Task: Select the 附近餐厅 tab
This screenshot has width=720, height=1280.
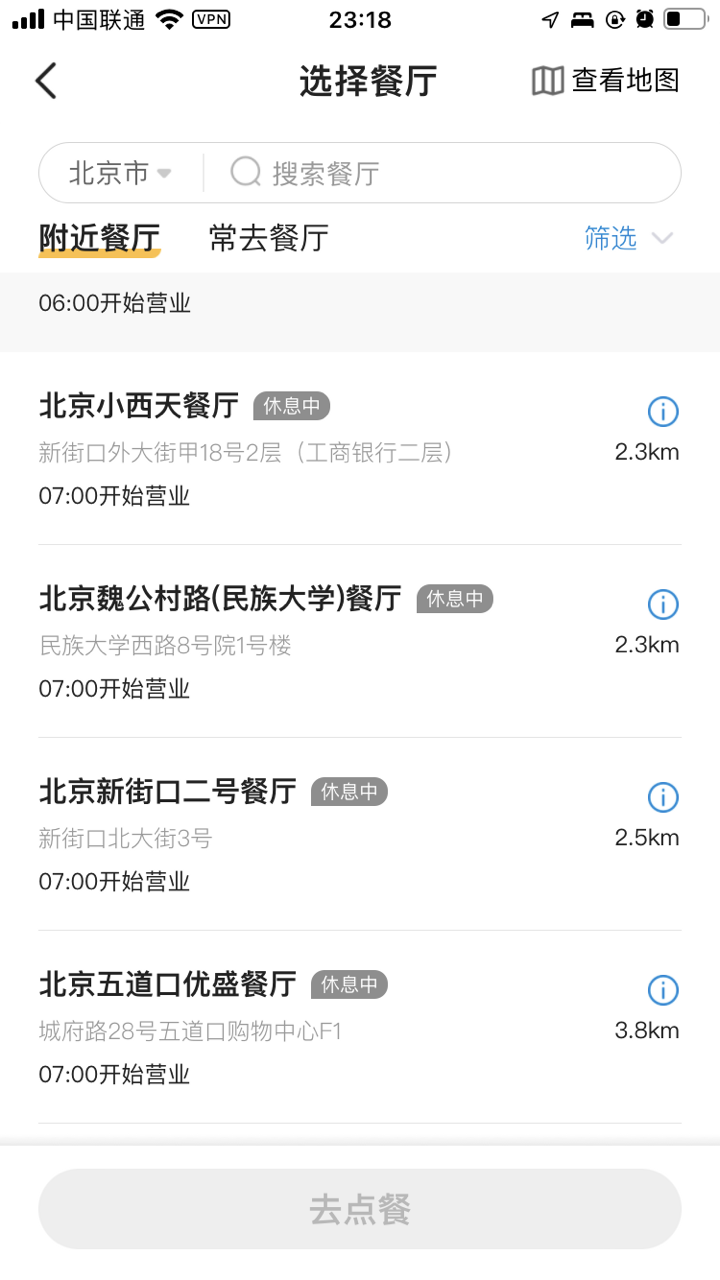Action: click(99, 238)
